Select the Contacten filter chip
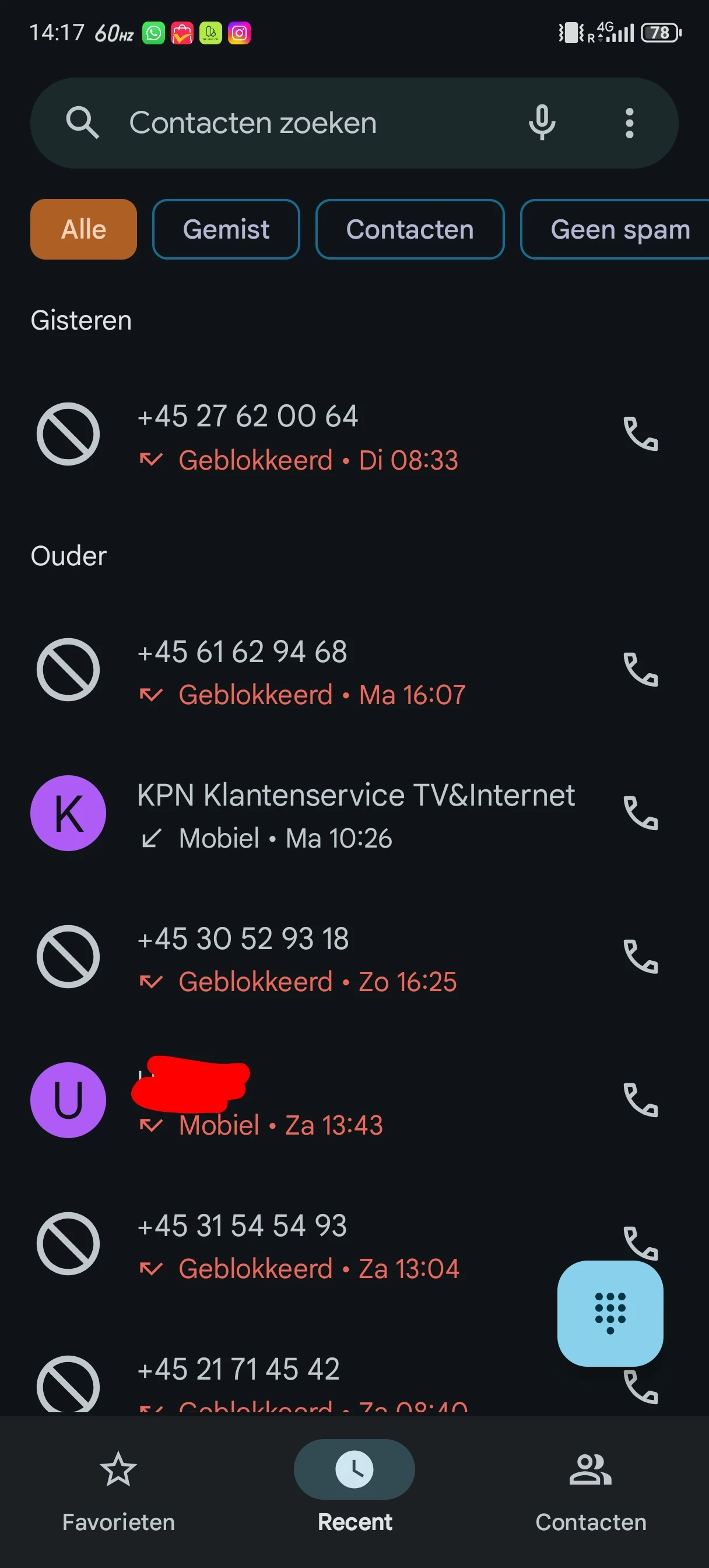Viewport: 709px width, 1568px height. [x=409, y=229]
